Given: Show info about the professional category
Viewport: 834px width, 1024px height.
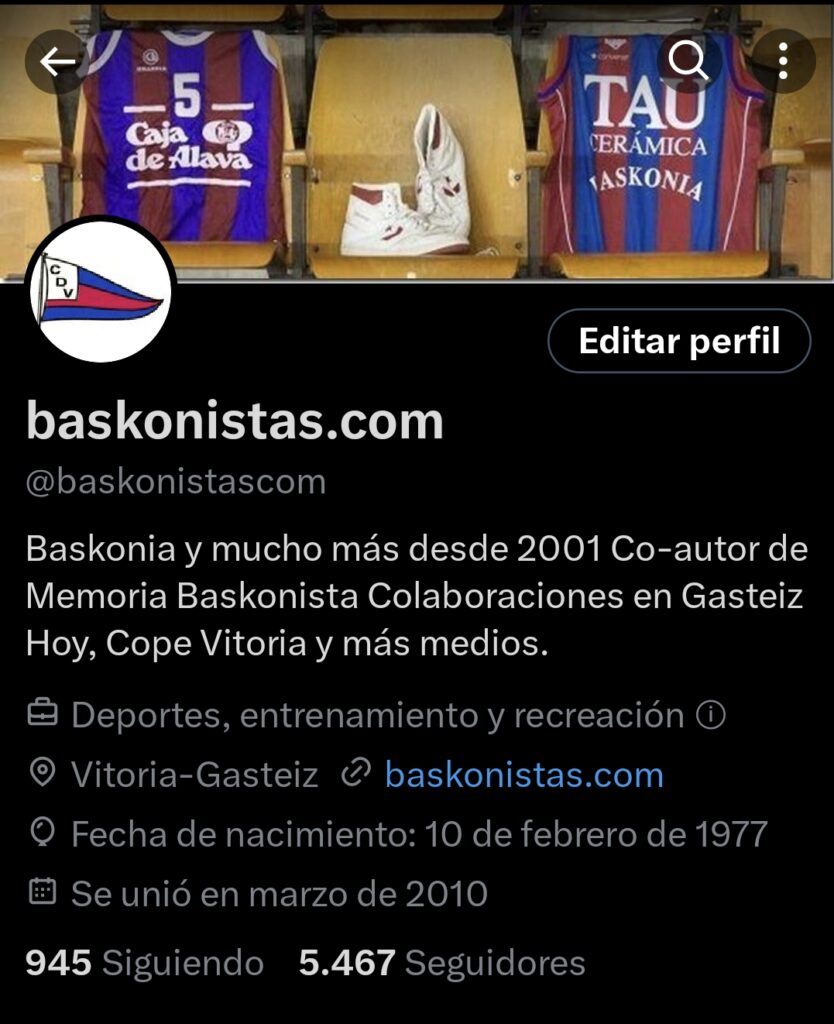Looking at the screenshot, I should click(x=711, y=716).
